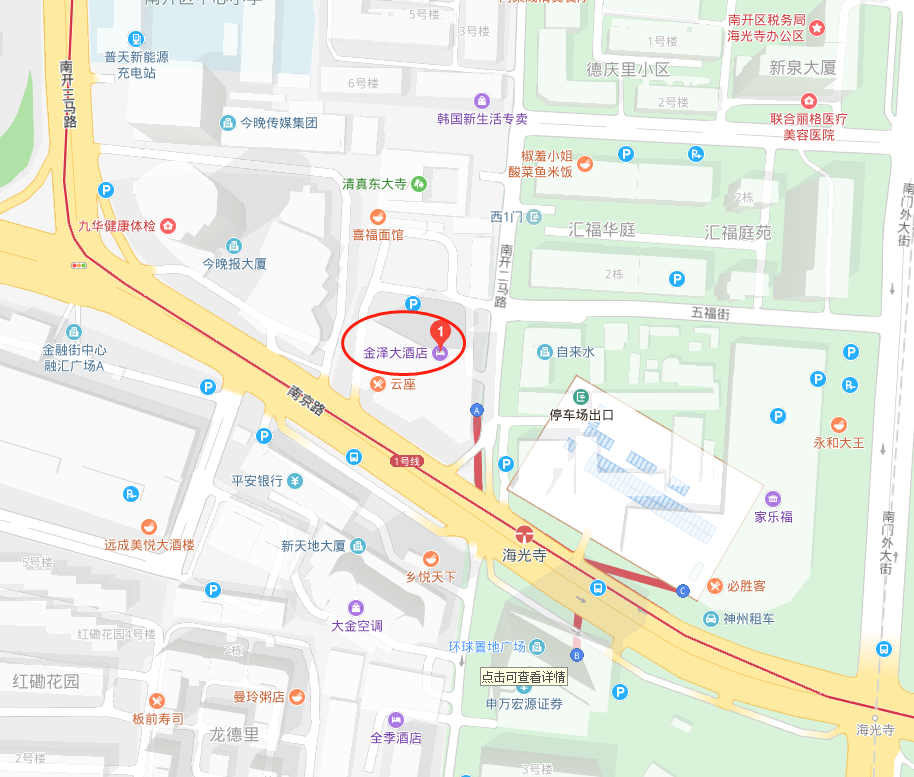Select the 海光寺 metro station icon
Viewport: 914px width, 777px height.
tap(524, 534)
